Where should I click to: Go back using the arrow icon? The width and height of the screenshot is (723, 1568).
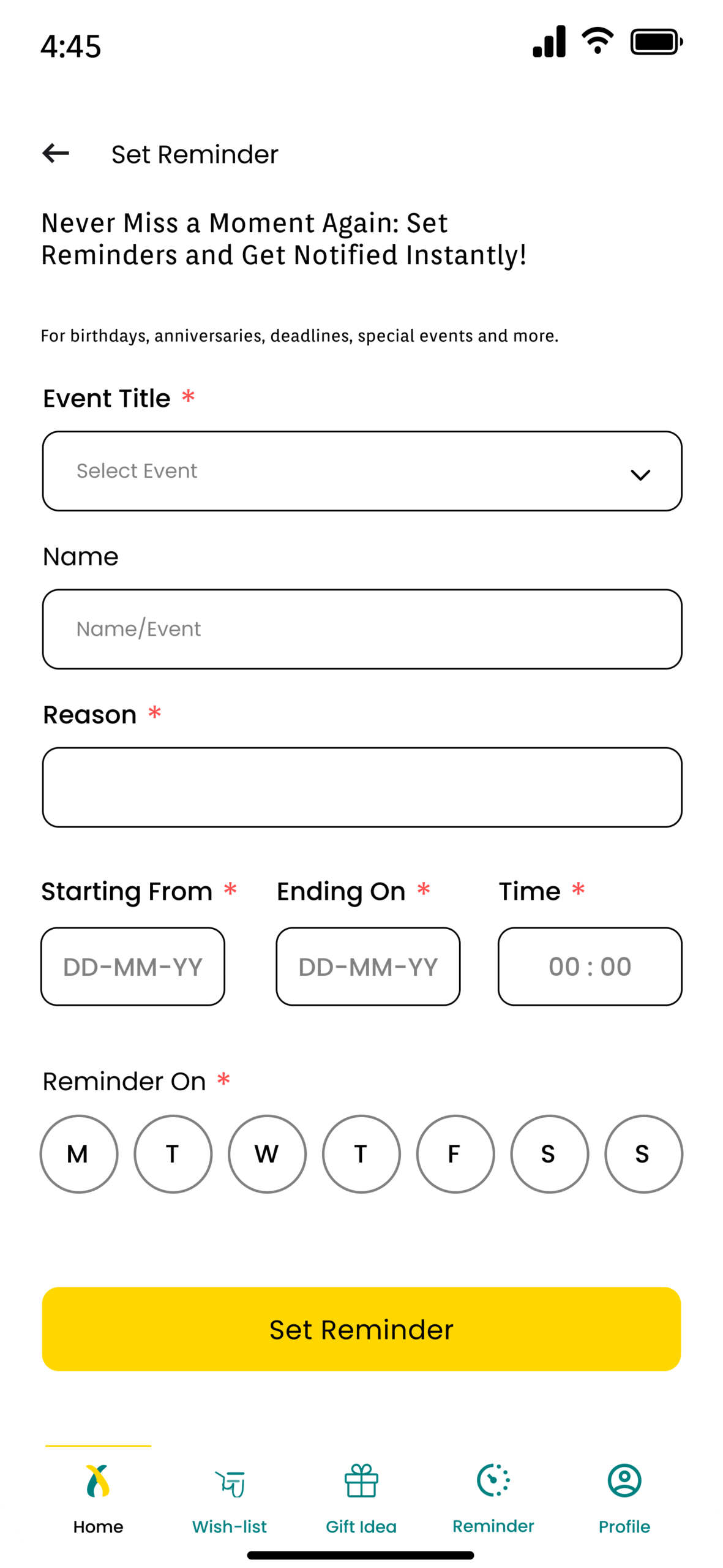click(56, 153)
